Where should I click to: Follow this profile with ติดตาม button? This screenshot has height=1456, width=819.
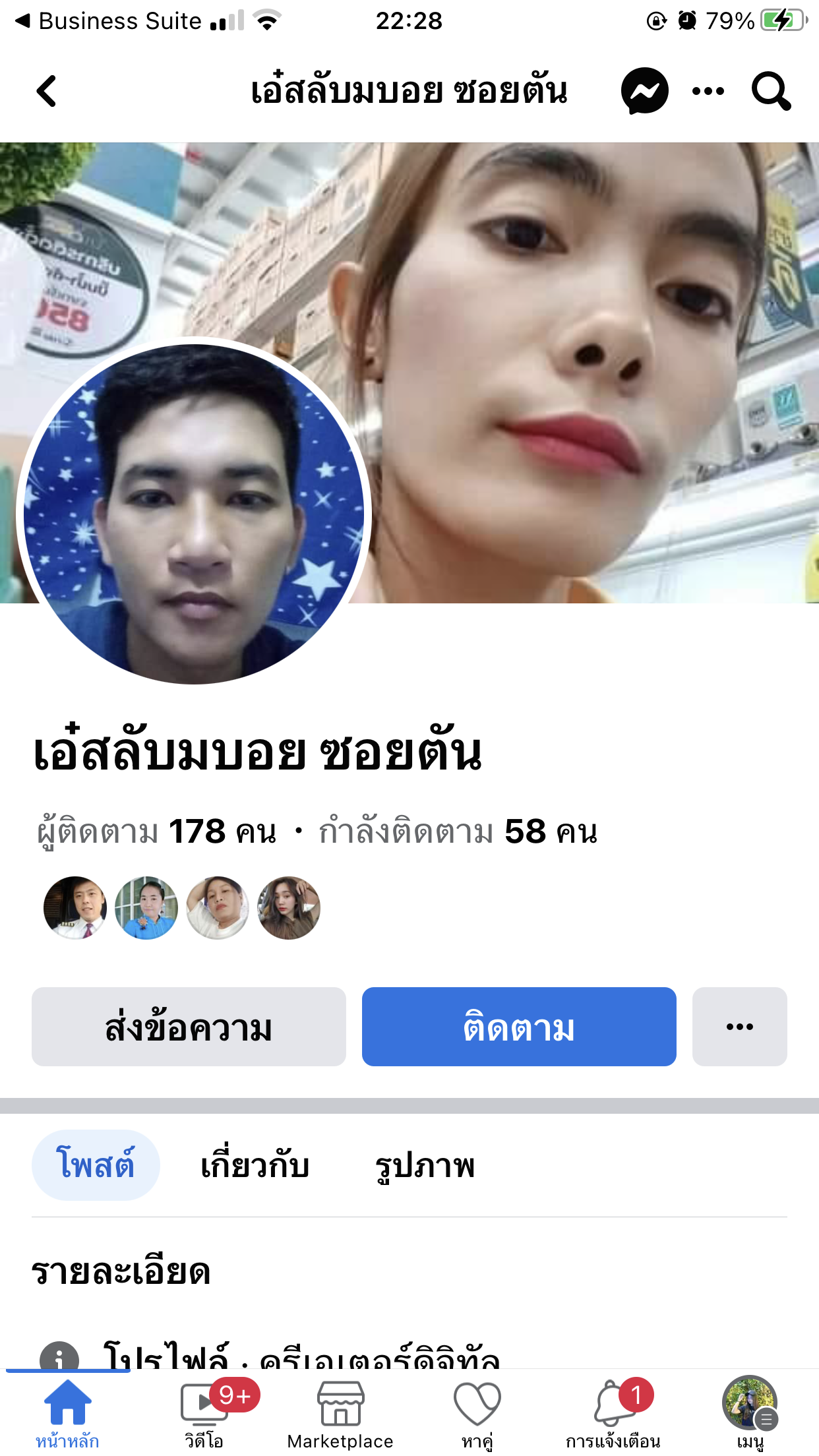(519, 1027)
